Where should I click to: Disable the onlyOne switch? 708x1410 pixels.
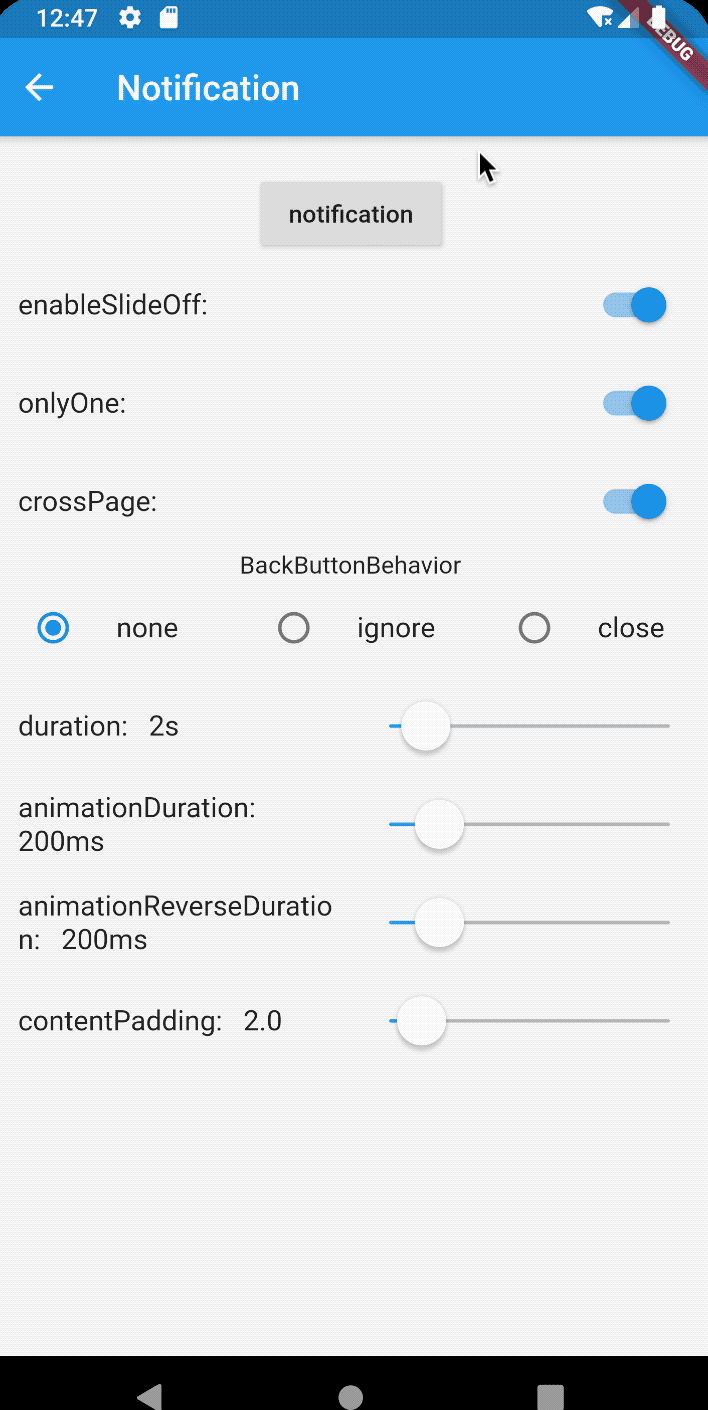coord(635,404)
